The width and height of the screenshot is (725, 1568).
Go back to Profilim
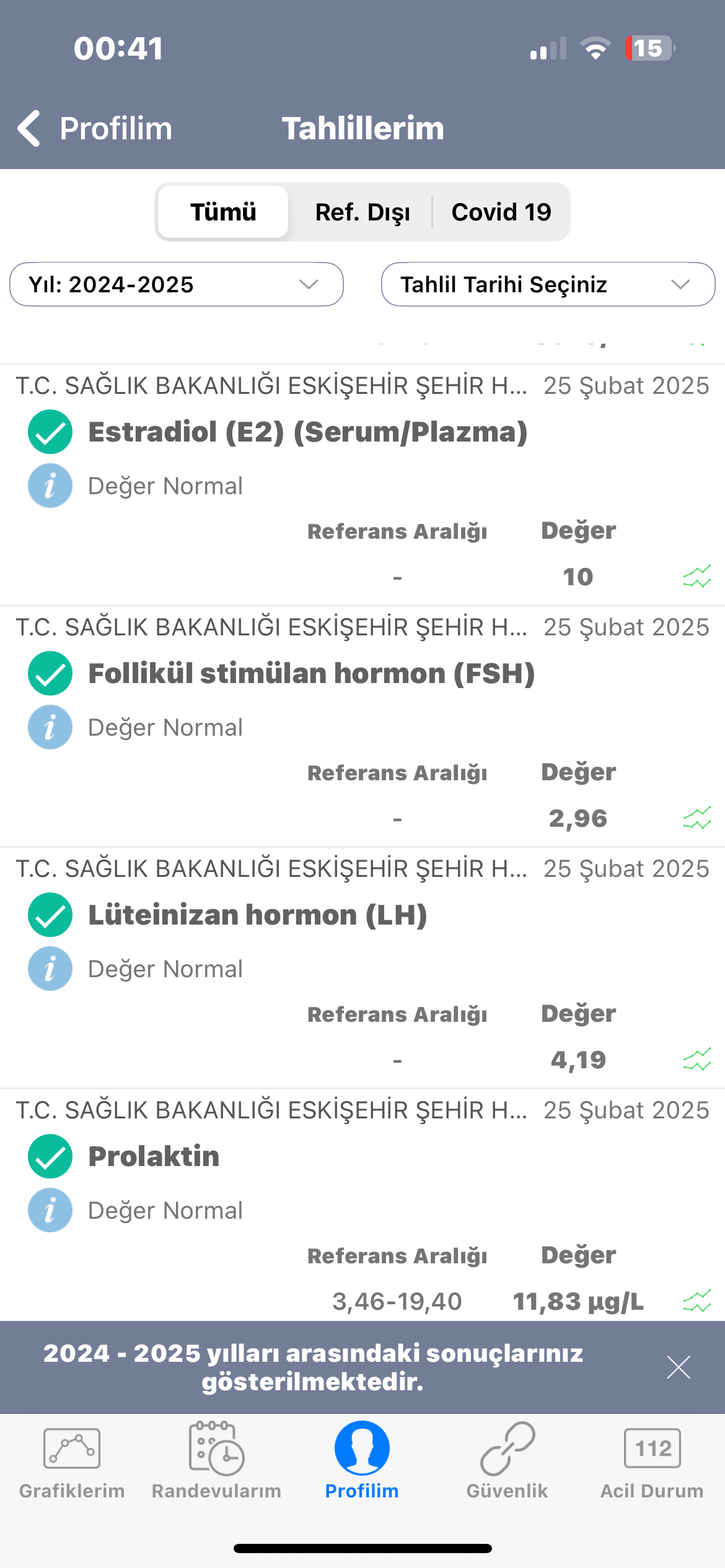(94, 129)
